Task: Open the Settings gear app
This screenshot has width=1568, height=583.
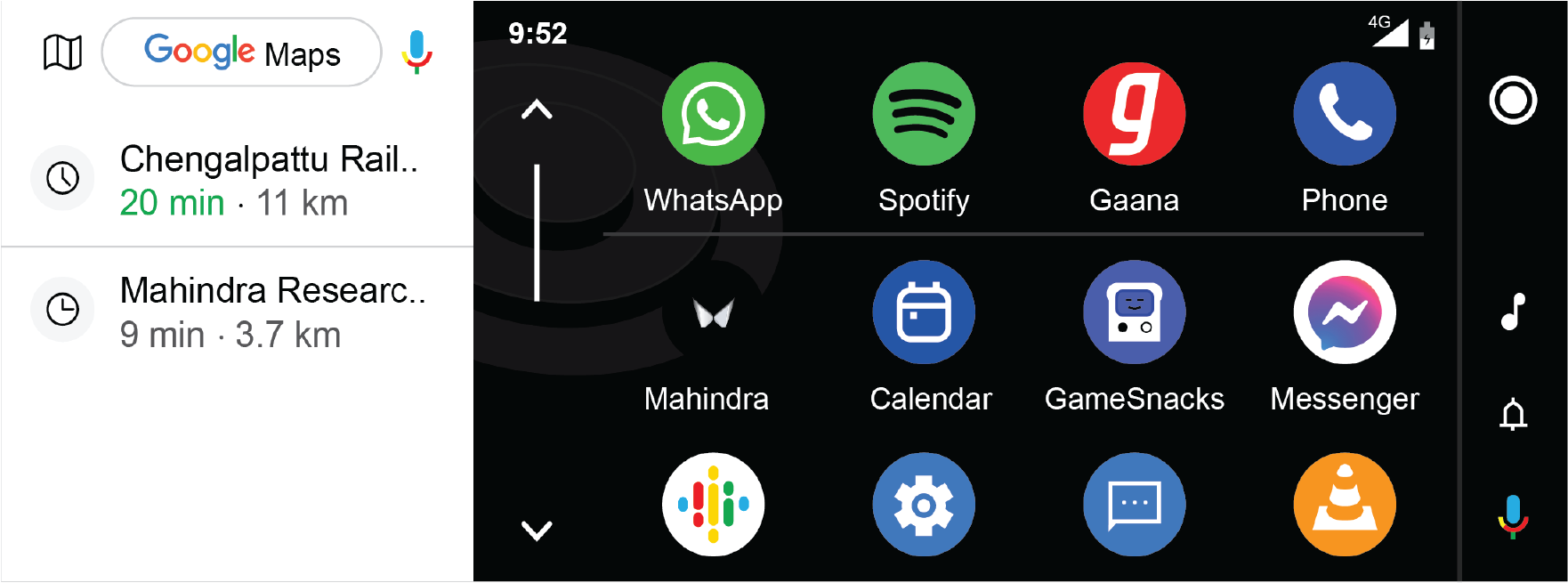Action: click(x=923, y=504)
